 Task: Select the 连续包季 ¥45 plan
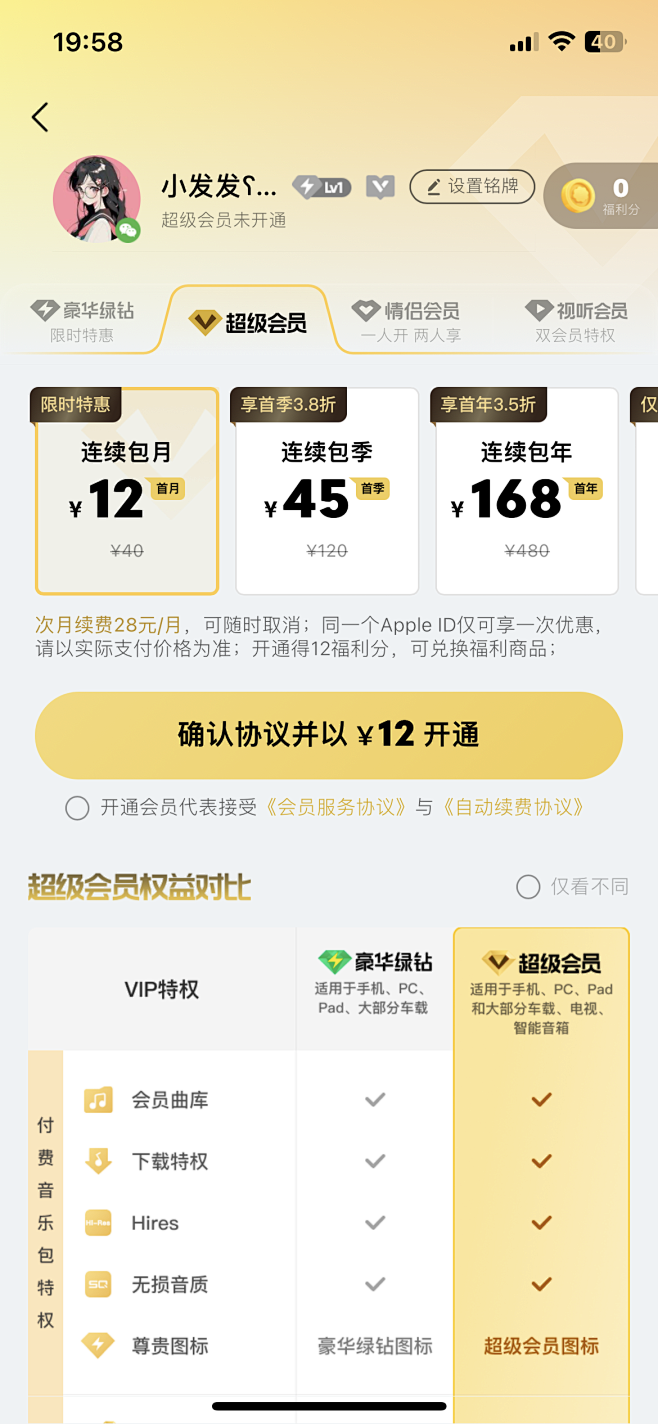(327, 491)
